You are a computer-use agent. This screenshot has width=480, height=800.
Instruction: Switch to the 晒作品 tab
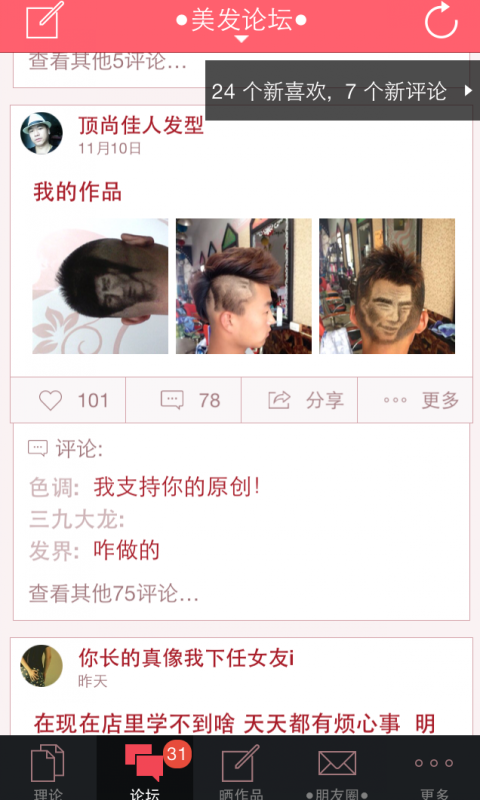pos(241,768)
